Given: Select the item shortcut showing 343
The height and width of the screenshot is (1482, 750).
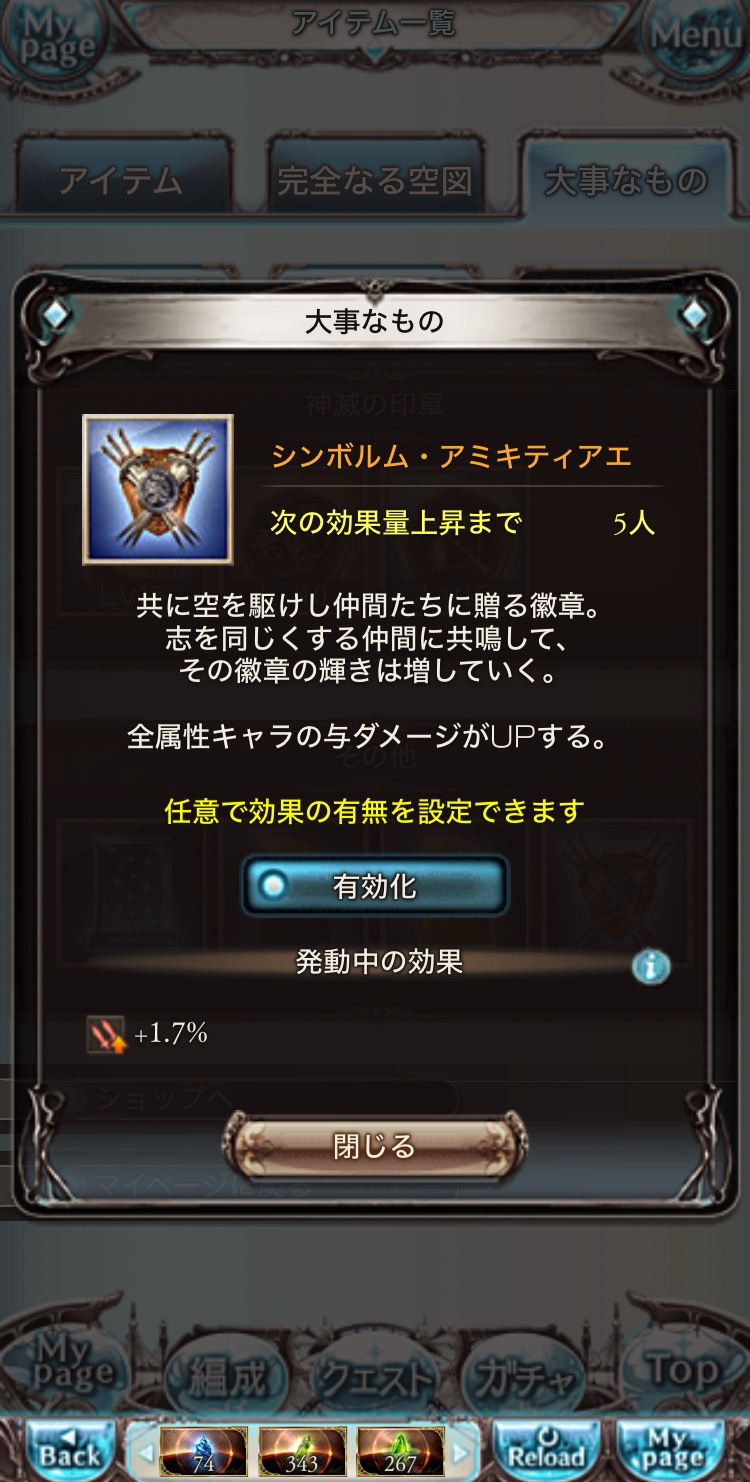Looking at the screenshot, I should [x=303, y=1448].
